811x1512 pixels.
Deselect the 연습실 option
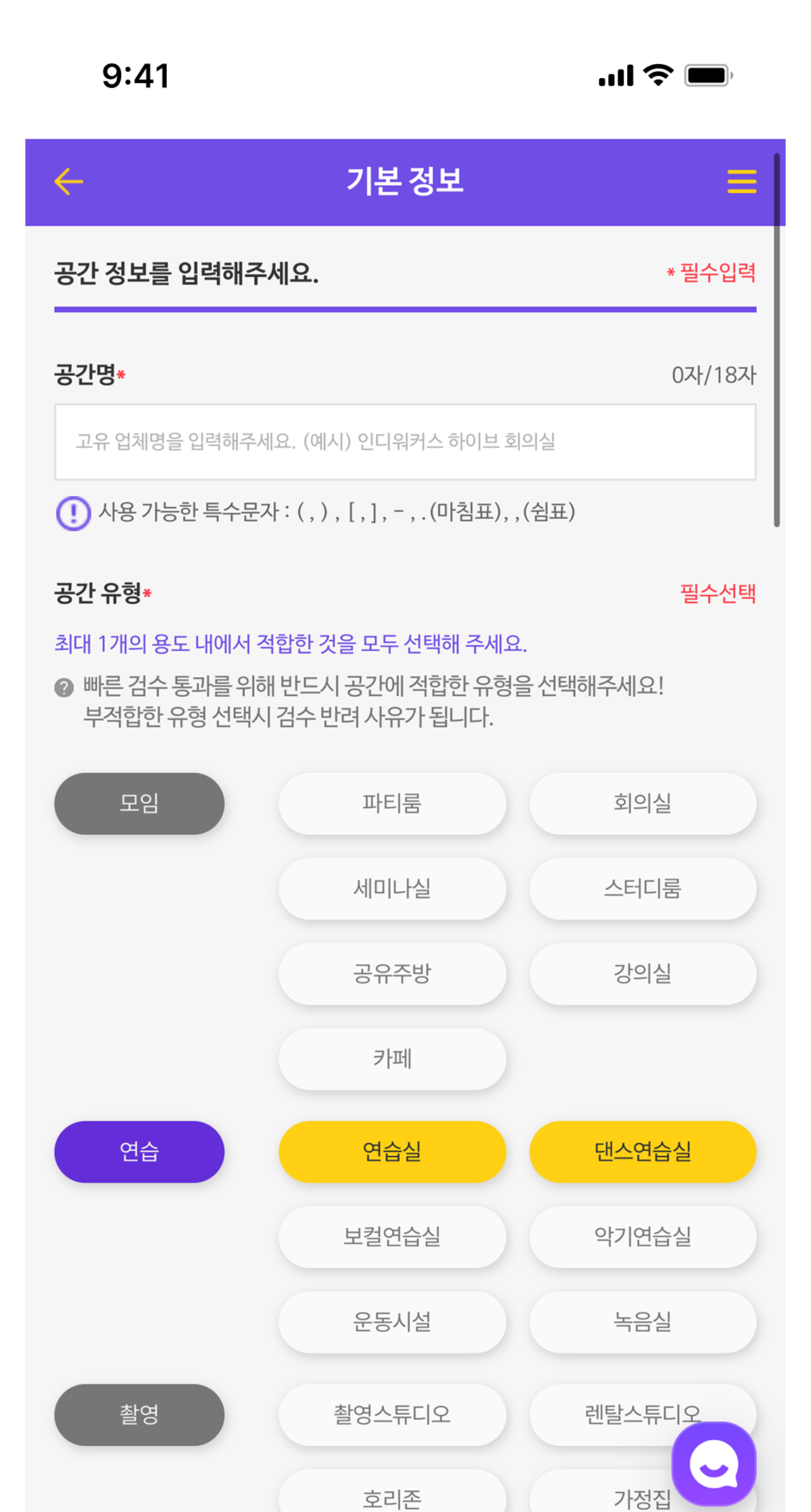(392, 1152)
